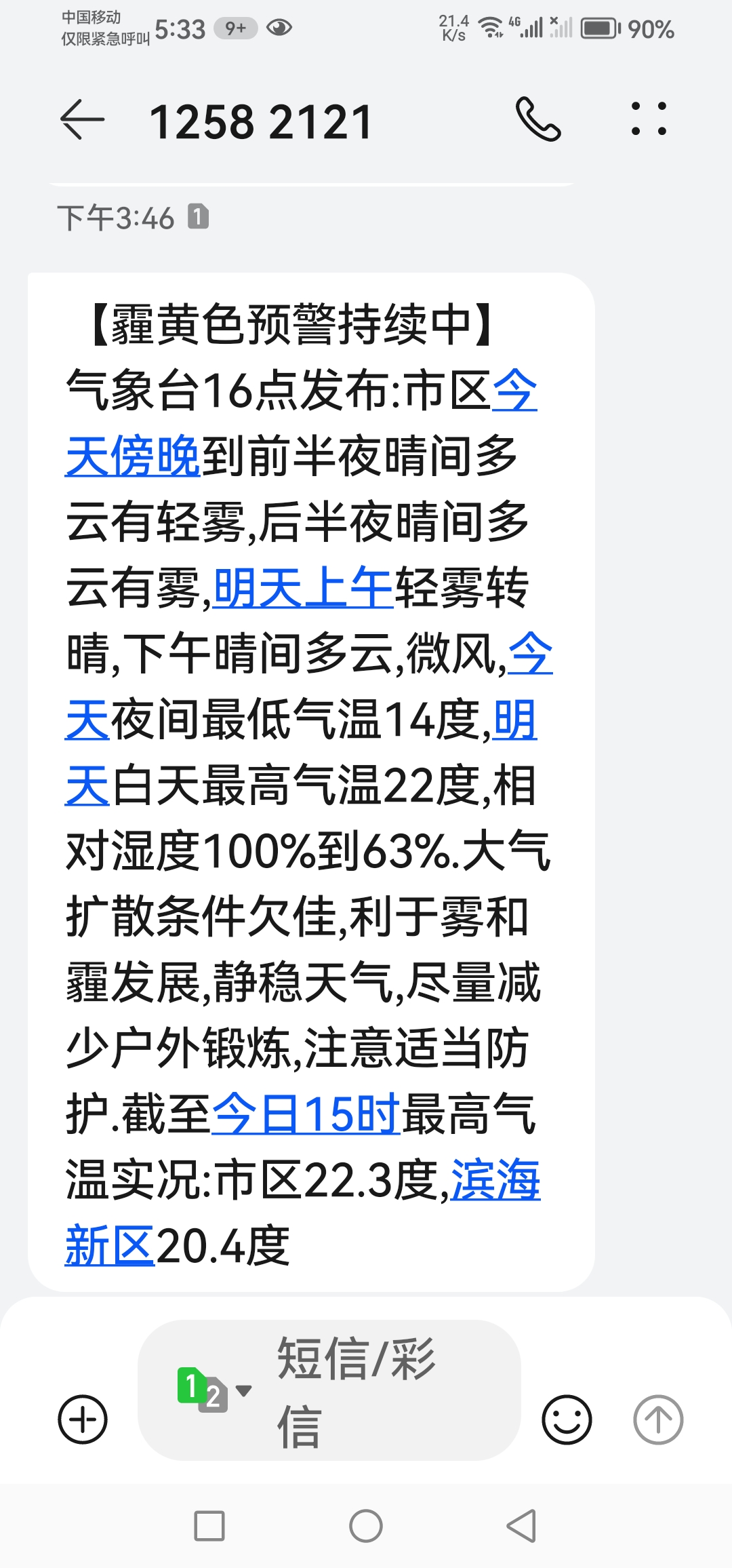Image resolution: width=732 pixels, height=1568 pixels.
Task: Open the recent apps overview
Action: tap(209, 1526)
